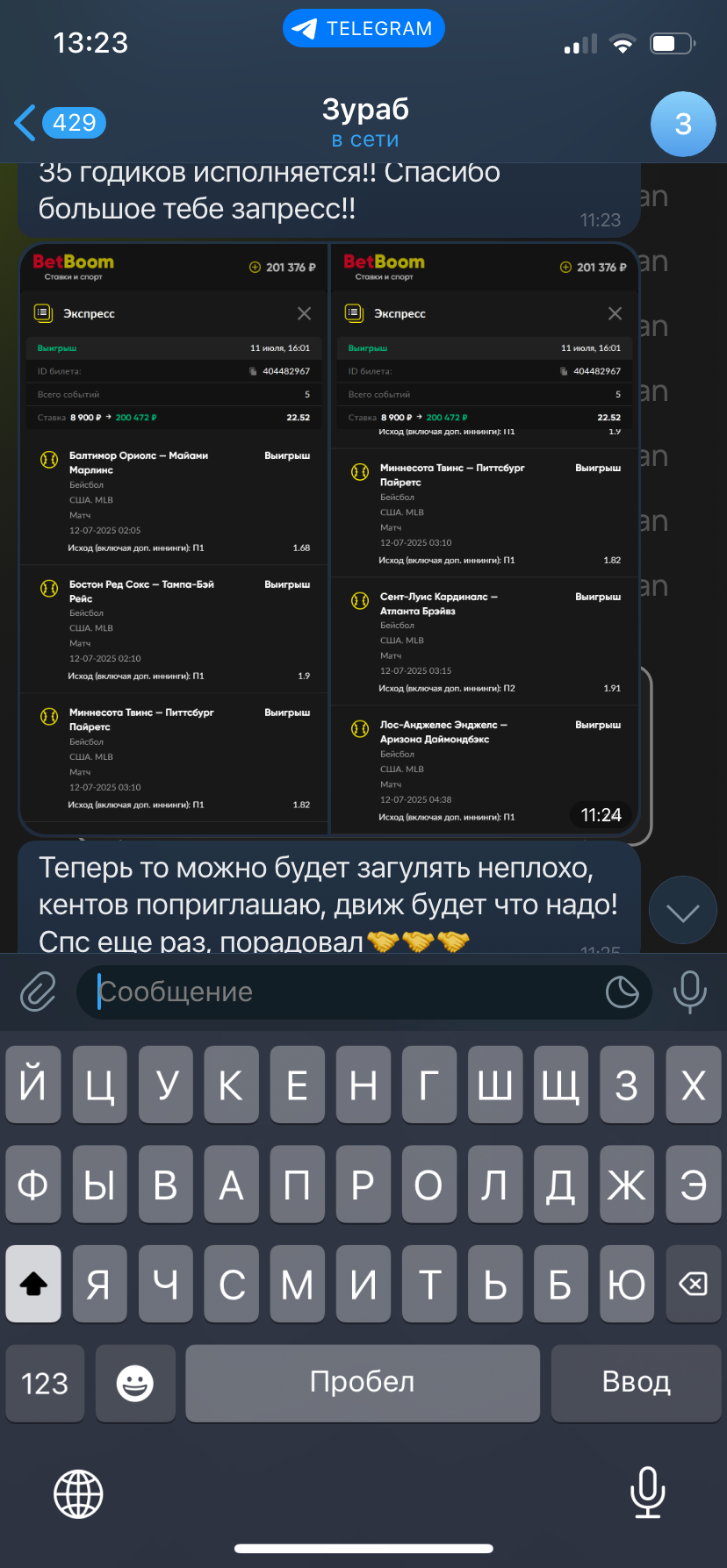Hit the backspace key
This screenshot has width=727, height=1568.
point(693,1284)
